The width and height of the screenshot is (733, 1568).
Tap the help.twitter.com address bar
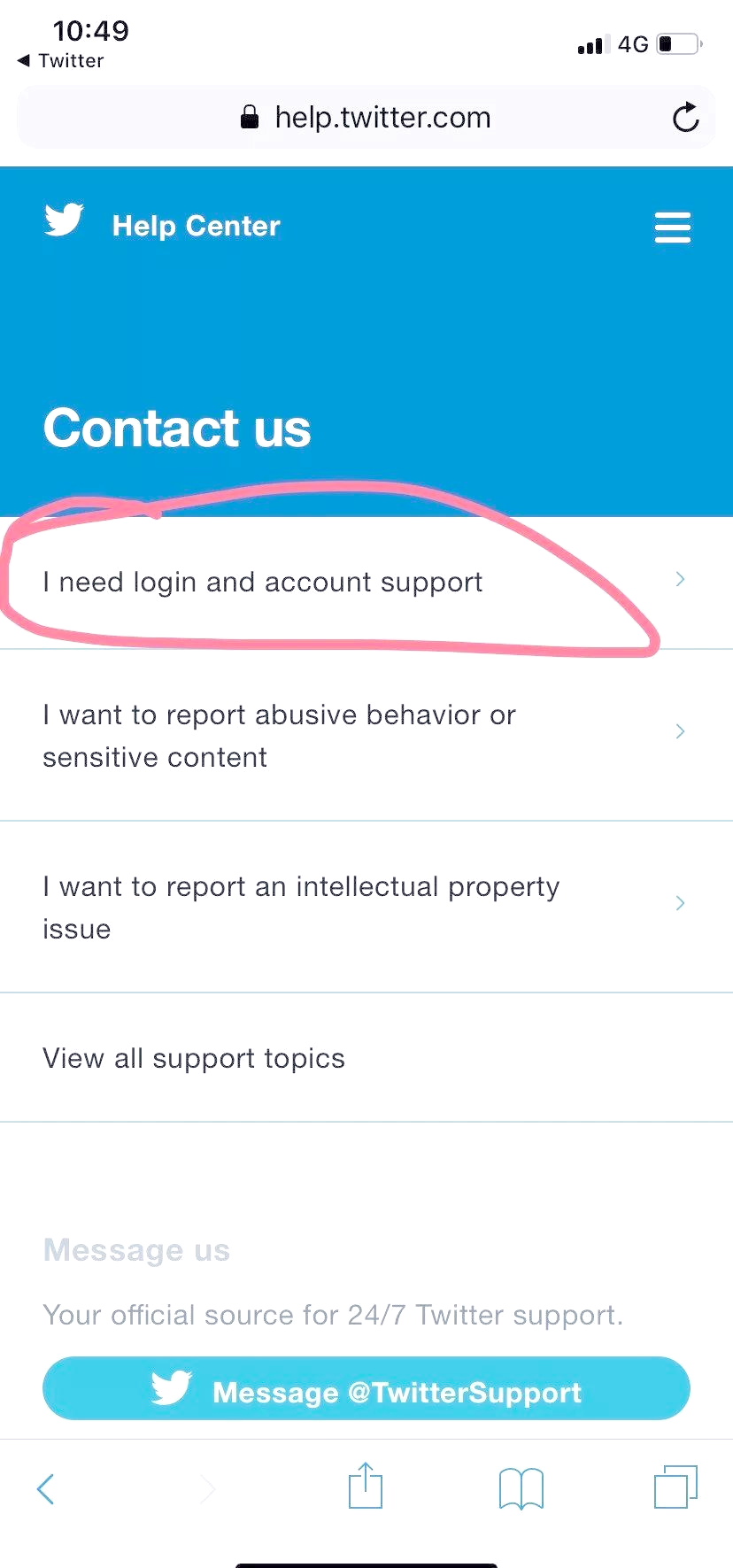[x=366, y=117]
